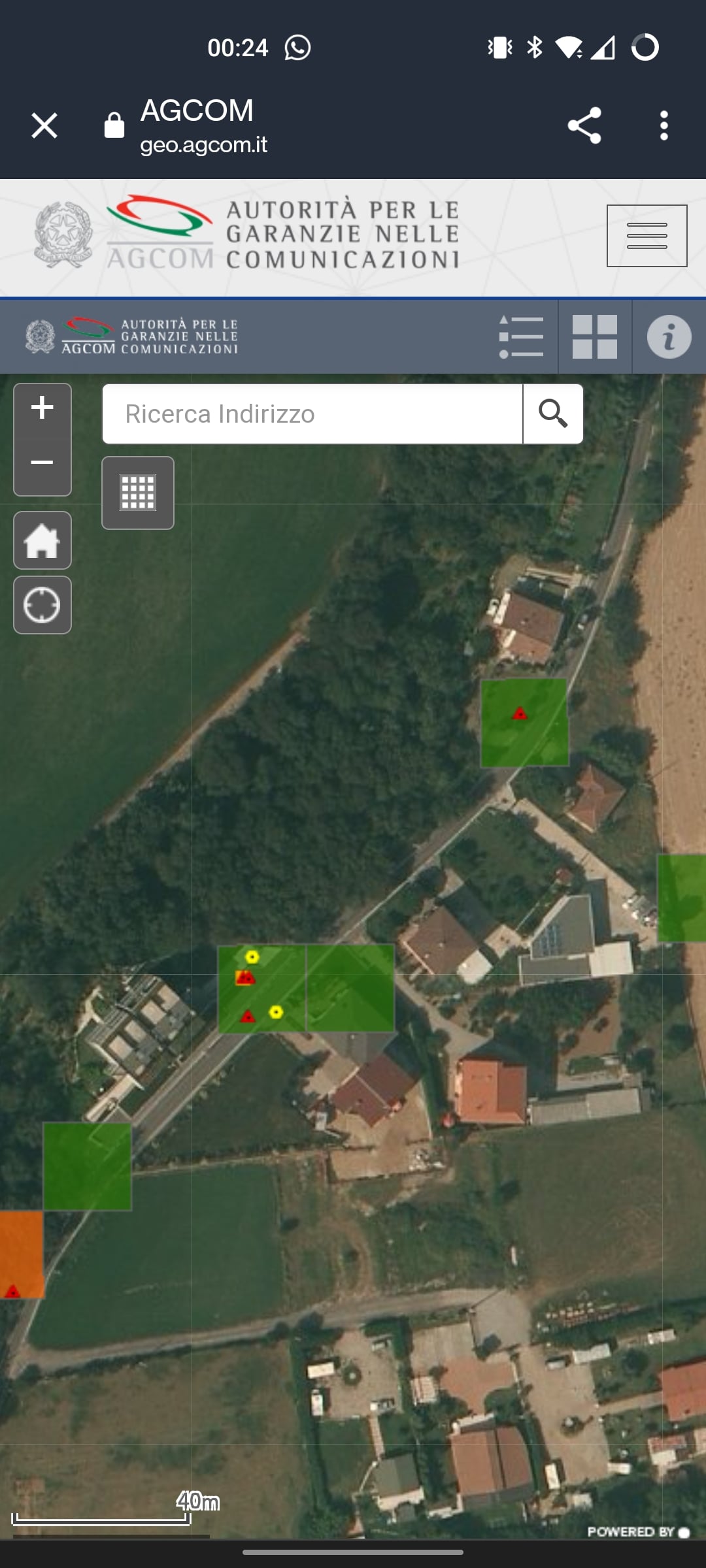706x1568 pixels.
Task: Show the map legend list
Action: pyautogui.click(x=521, y=337)
